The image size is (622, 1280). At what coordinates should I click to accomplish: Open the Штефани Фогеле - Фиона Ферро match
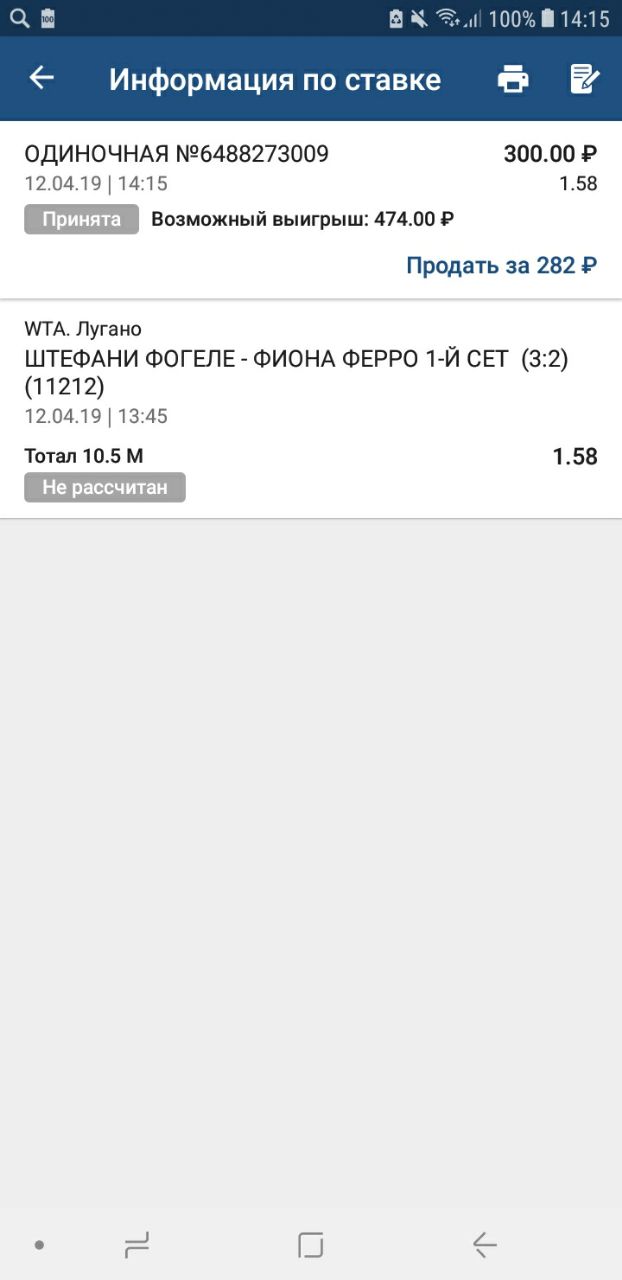tap(296, 372)
